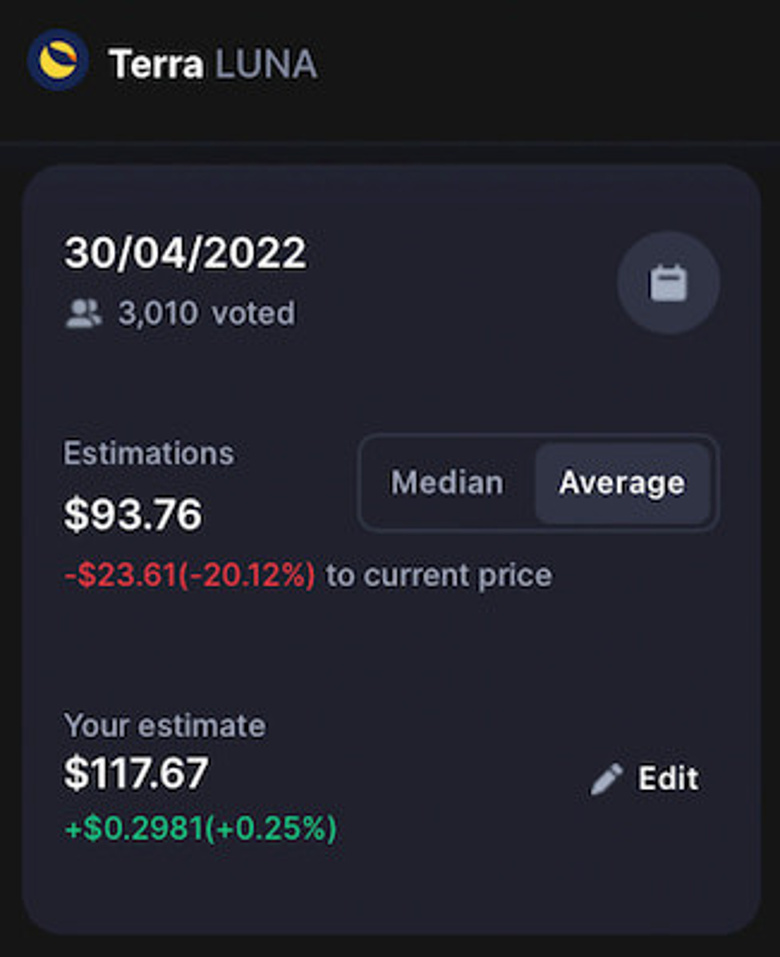Open the calendar date picker
The image size is (780, 957).
click(668, 283)
